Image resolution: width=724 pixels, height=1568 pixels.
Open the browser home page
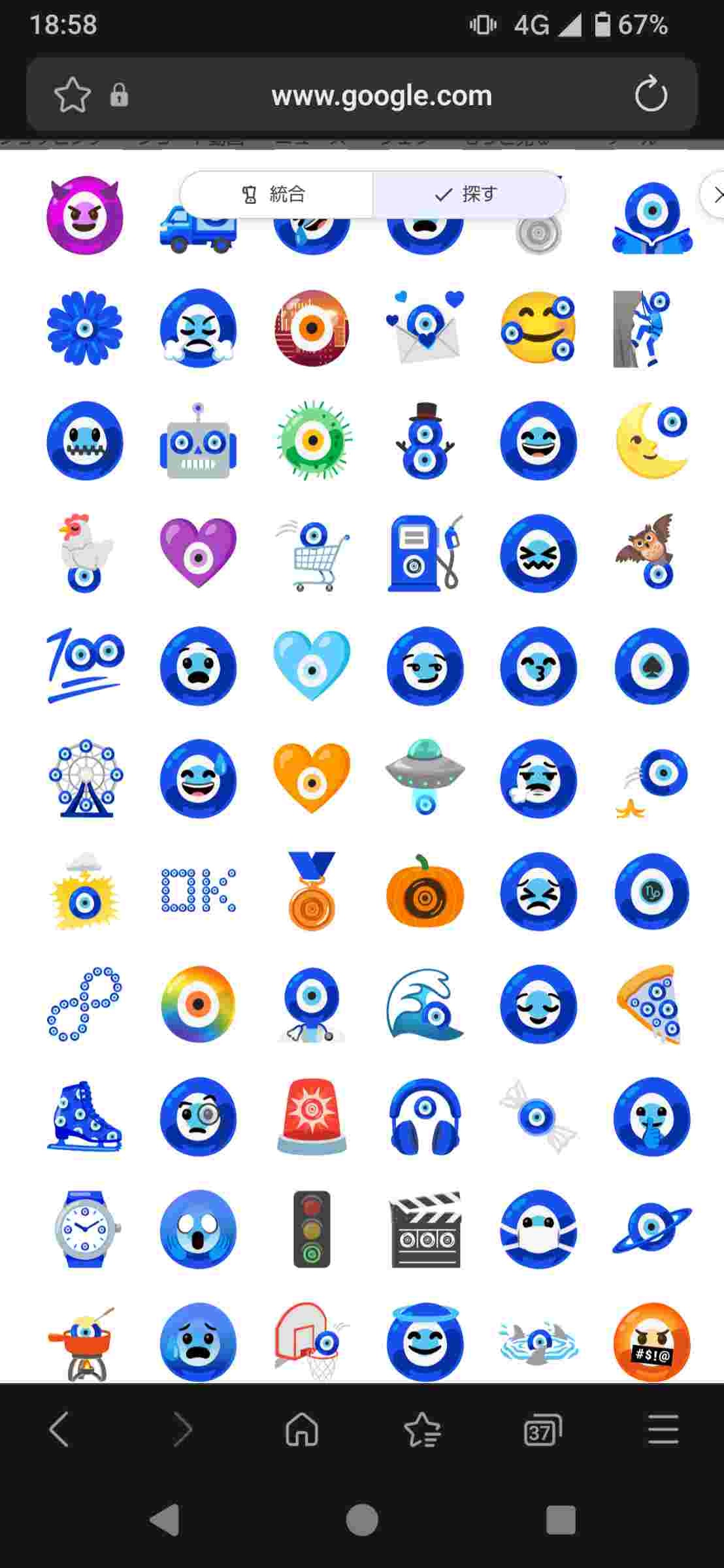[302, 1429]
